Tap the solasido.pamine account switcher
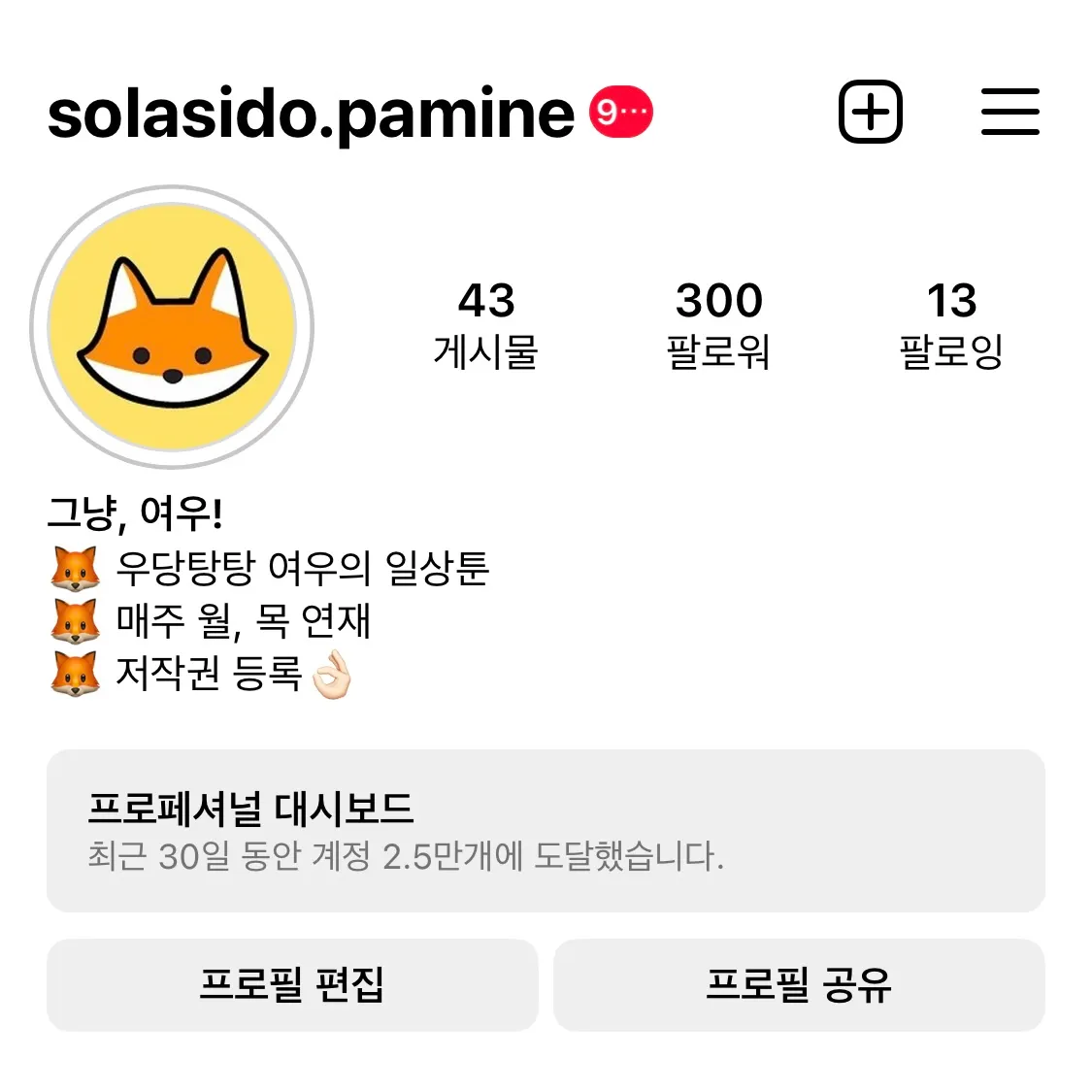Screen dimensions: 1092x1092 pyautogui.click(x=311, y=115)
